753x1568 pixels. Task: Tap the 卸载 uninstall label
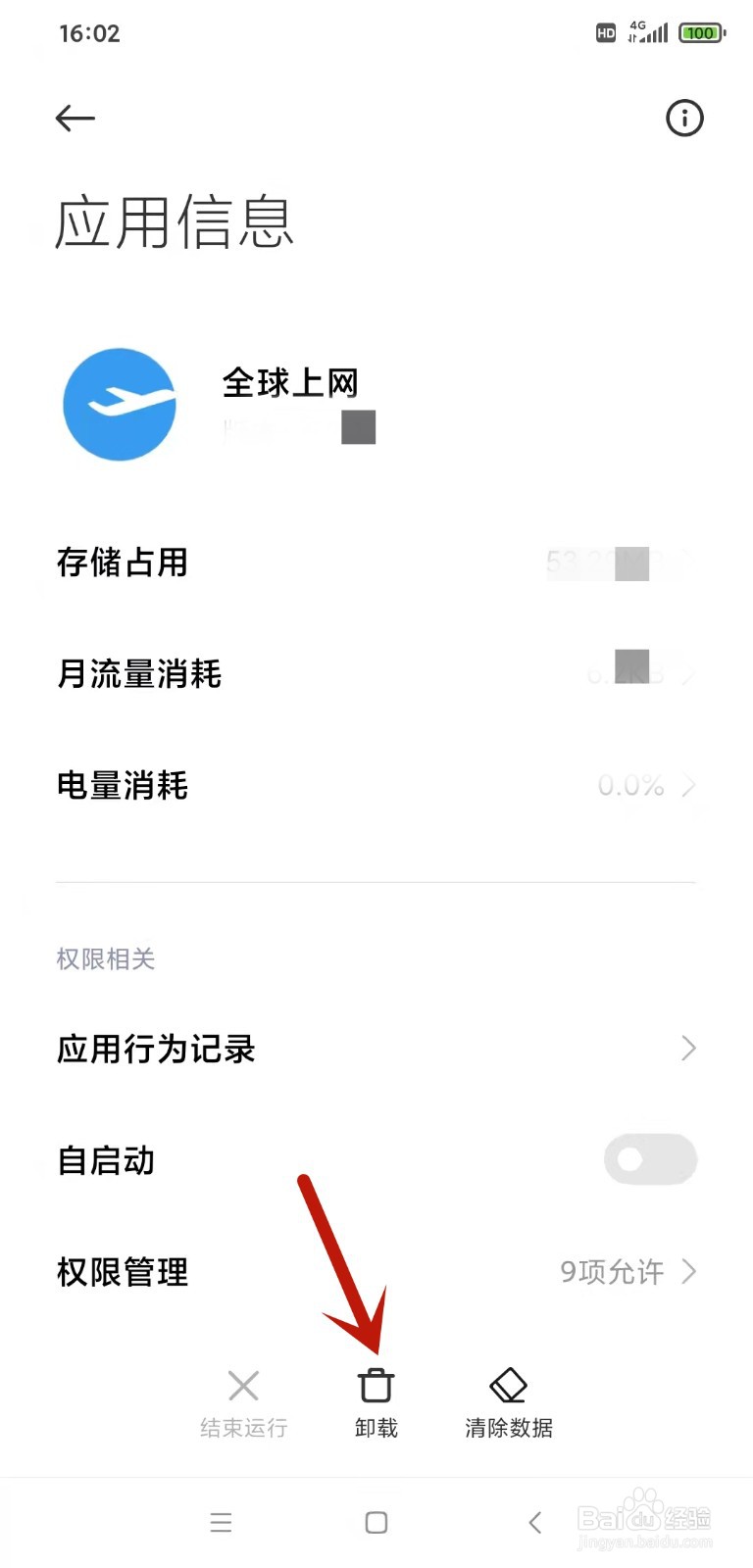click(x=376, y=1428)
